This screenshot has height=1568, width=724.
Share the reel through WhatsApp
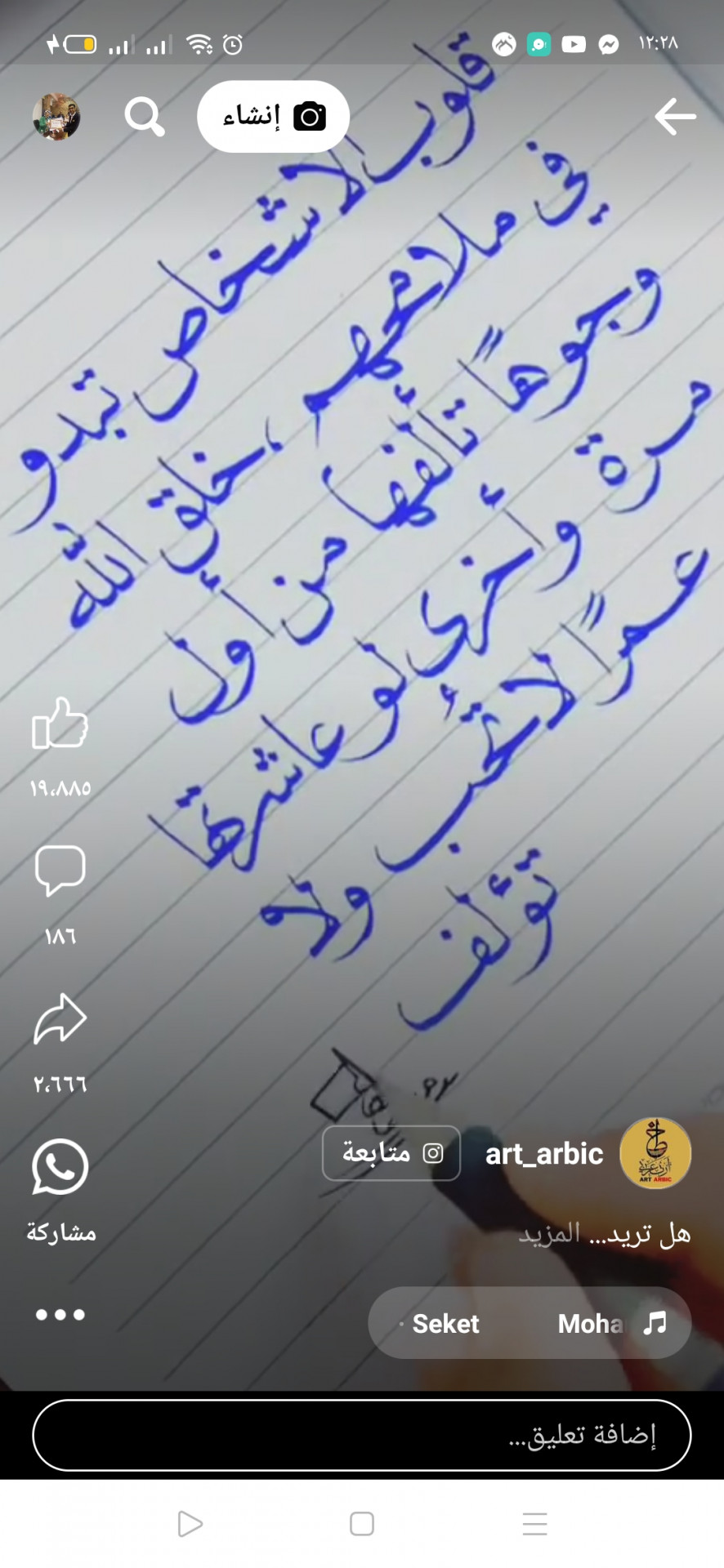point(60,1167)
